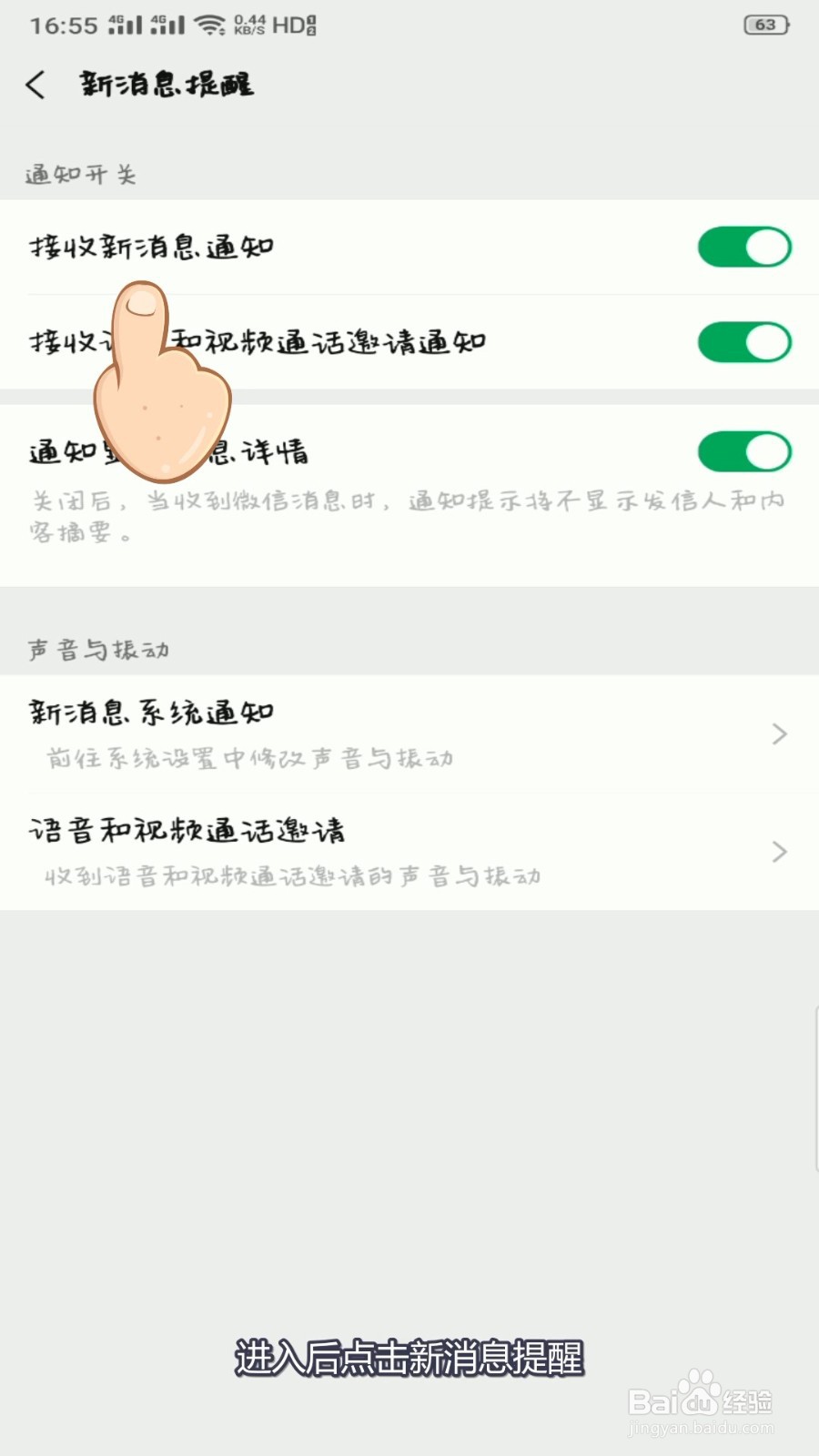Screen dimensions: 819x1456
Task: Open 语音和视频通话邀请 settings via chevron
Action: [778, 853]
